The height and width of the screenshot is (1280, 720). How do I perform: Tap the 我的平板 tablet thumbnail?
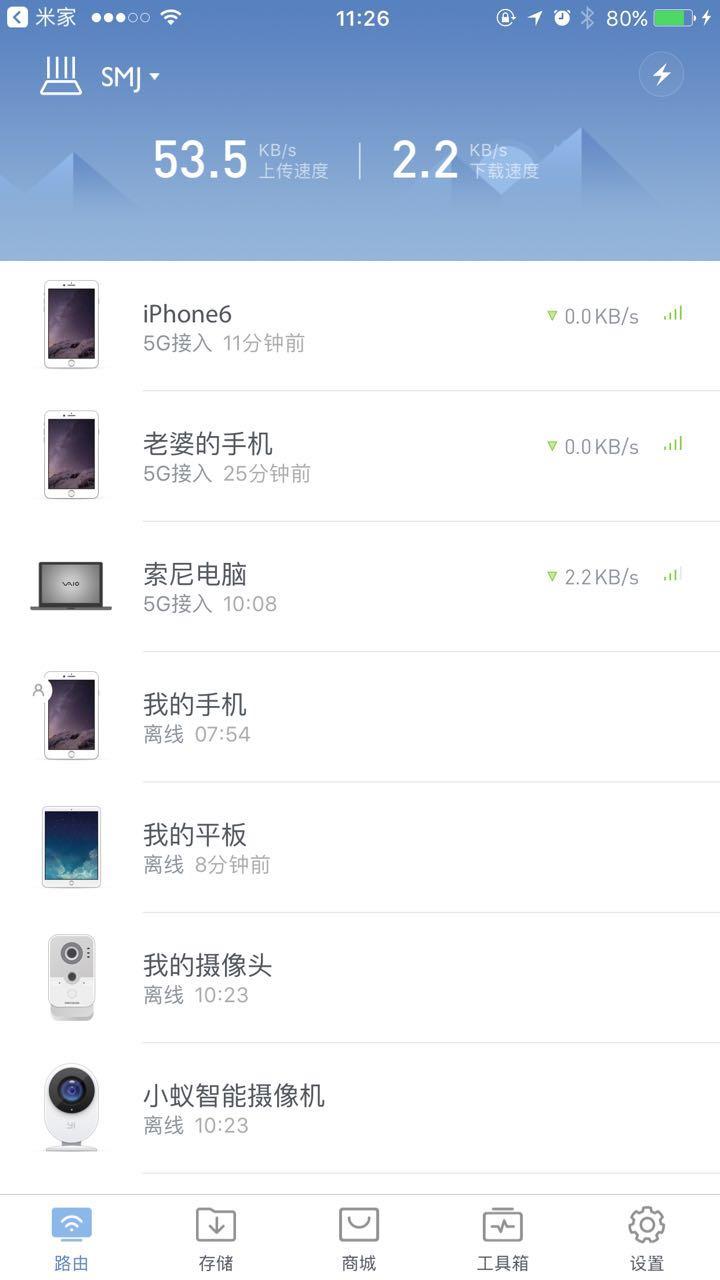tap(70, 845)
